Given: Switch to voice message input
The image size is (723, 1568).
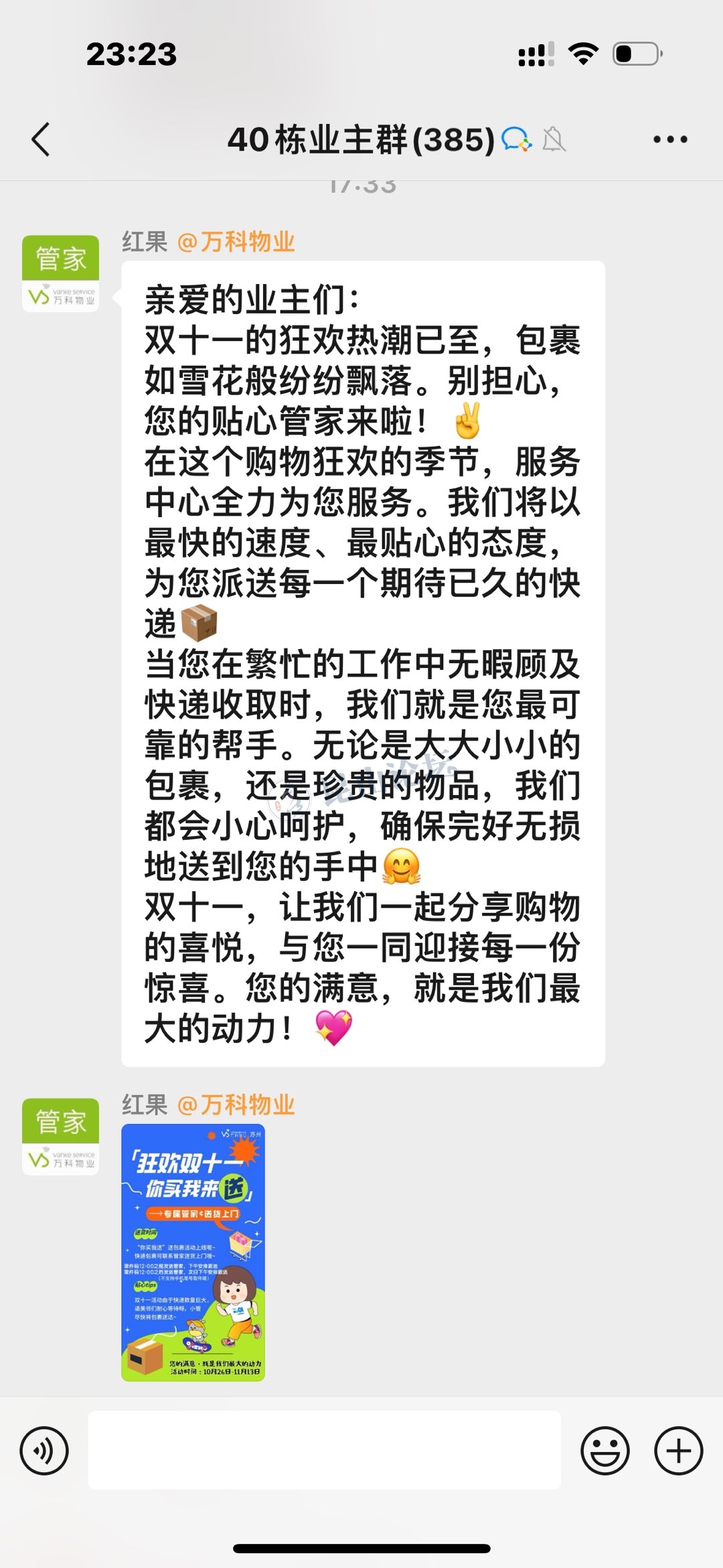Looking at the screenshot, I should 44,1451.
